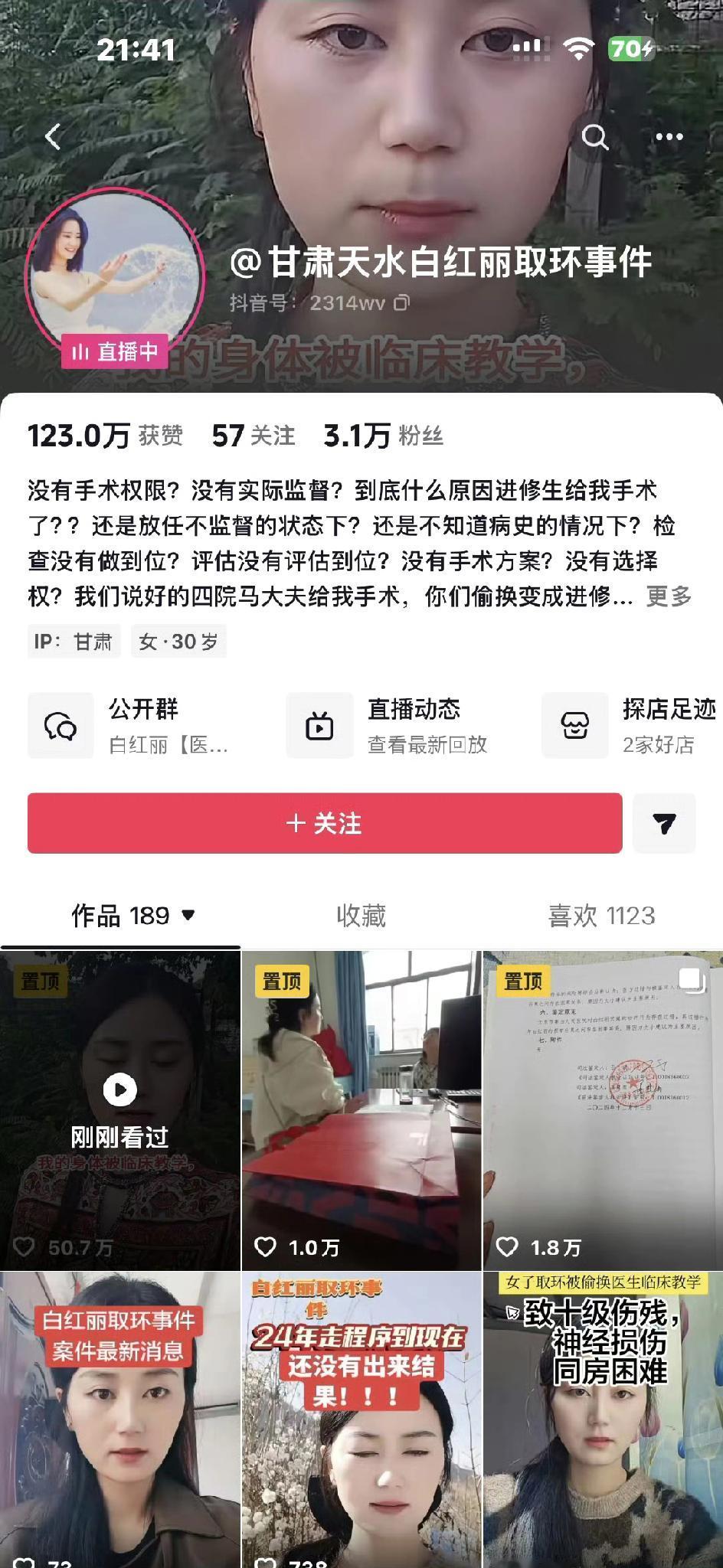Open the share arrow next to 关注
Image resolution: width=723 pixels, height=1568 pixels.
[665, 824]
